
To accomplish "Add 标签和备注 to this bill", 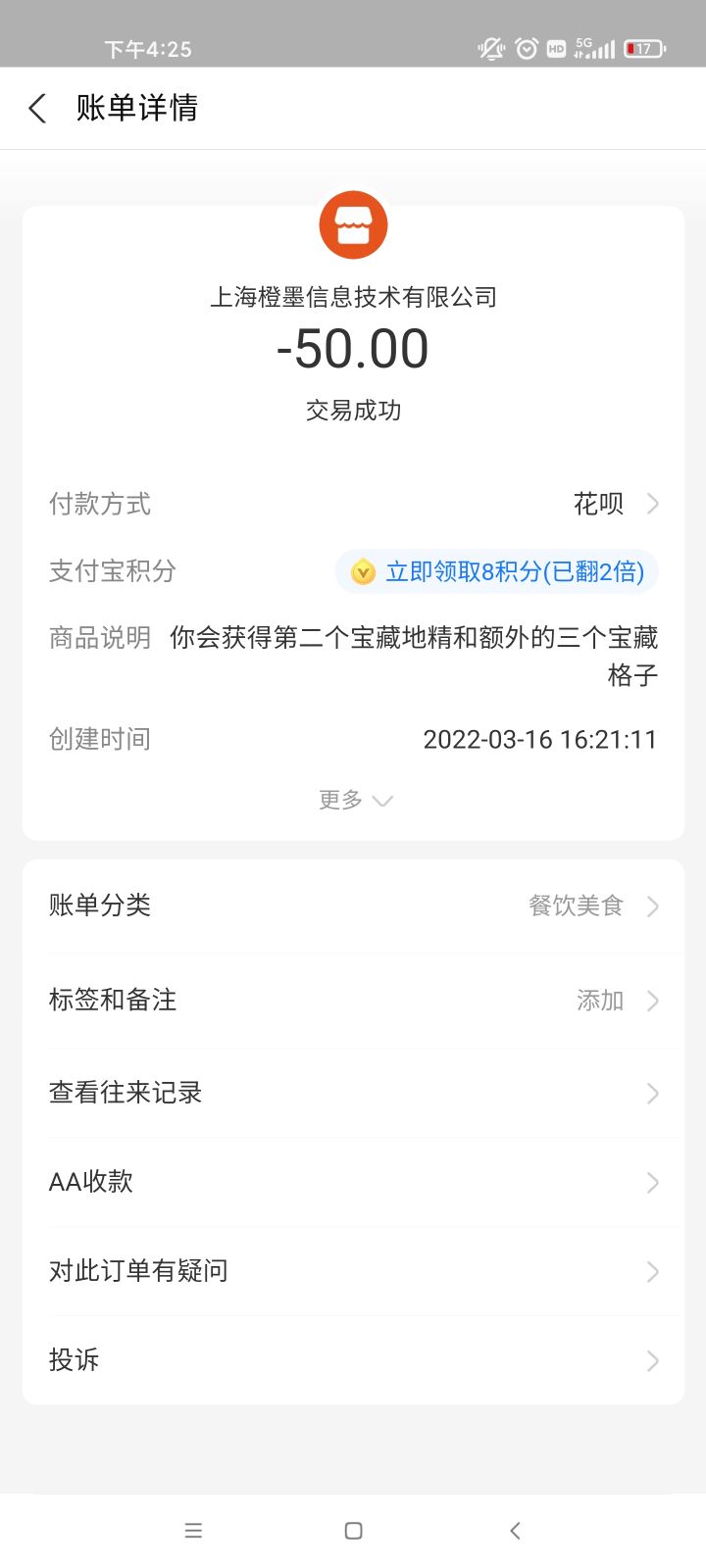I will [353, 1000].
